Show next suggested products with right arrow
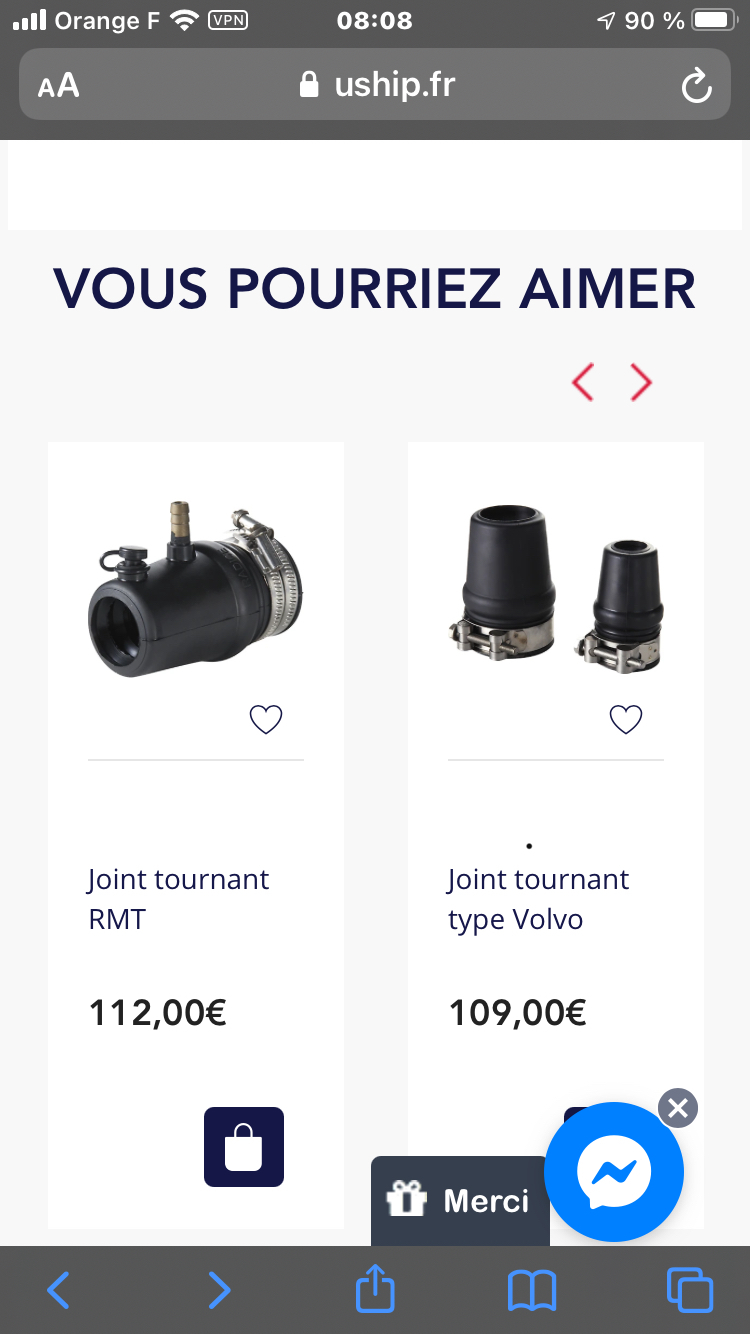 click(641, 382)
